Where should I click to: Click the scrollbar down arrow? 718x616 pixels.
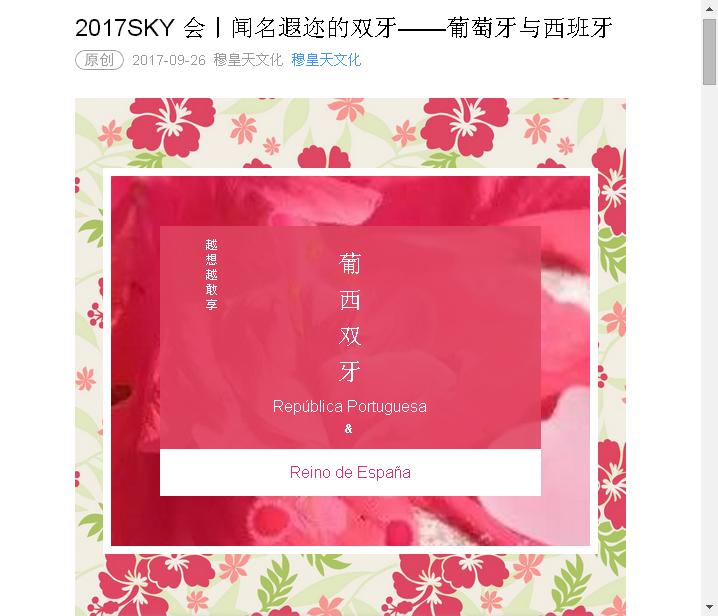tap(709, 606)
